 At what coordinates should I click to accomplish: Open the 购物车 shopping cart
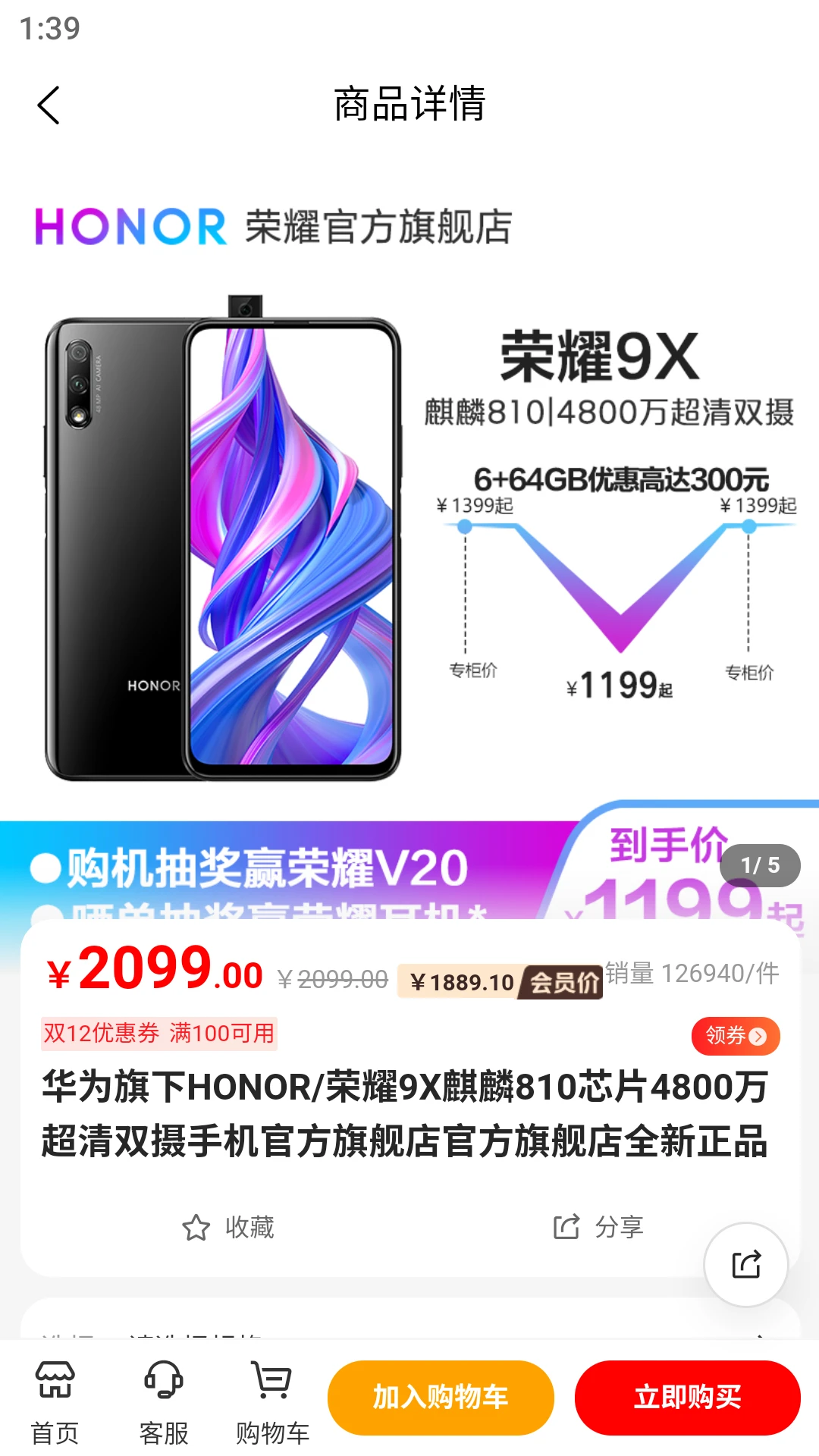(x=272, y=1401)
